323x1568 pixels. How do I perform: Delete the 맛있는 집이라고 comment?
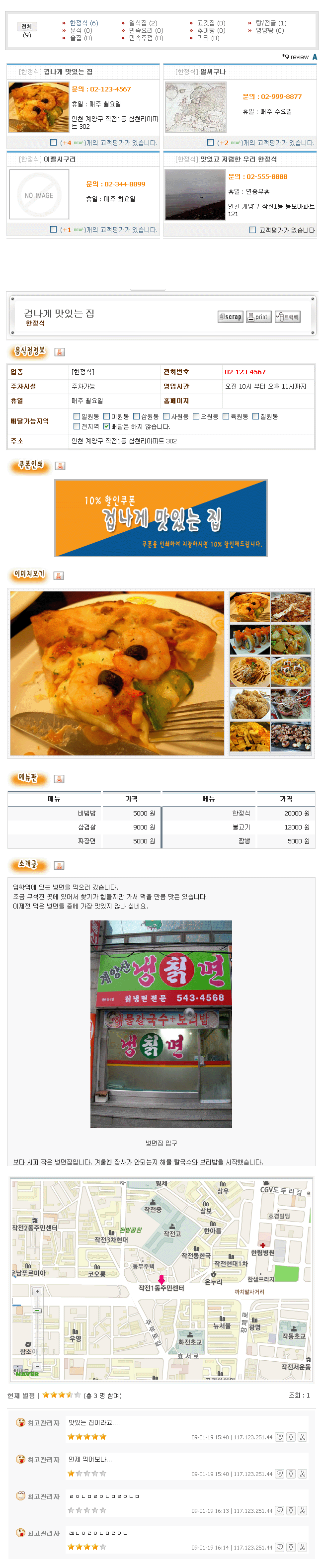[302, 1437]
